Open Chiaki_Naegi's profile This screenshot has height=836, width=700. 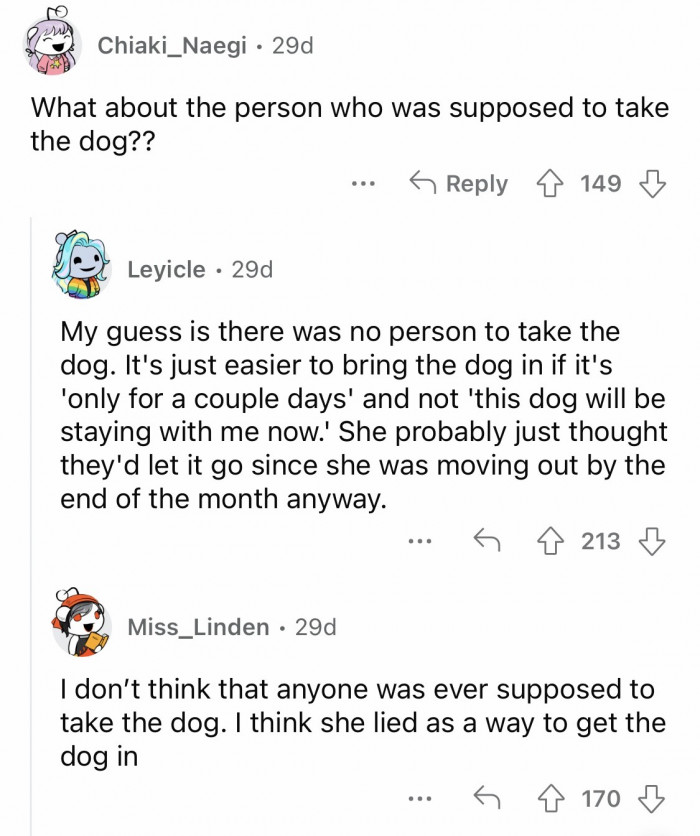pos(172,46)
